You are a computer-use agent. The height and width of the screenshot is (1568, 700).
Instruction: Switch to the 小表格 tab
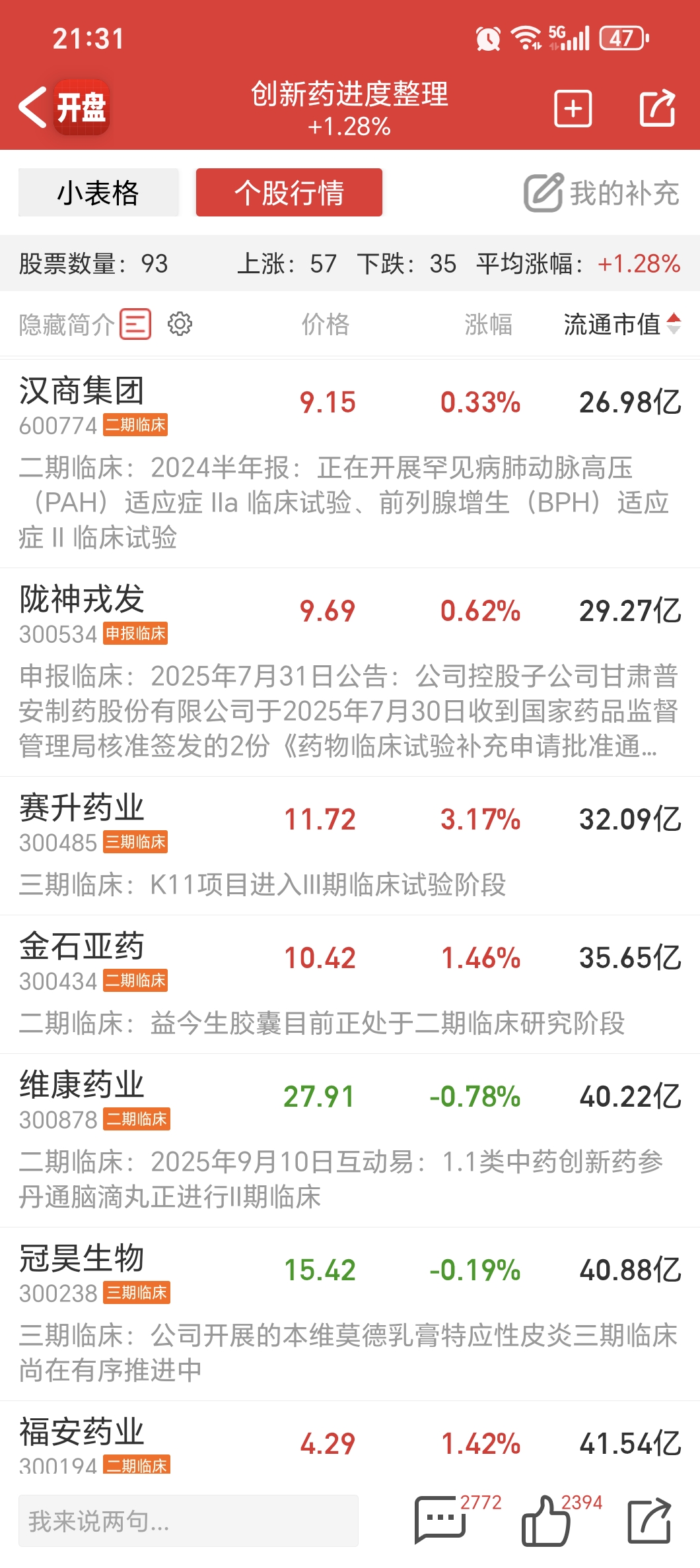click(98, 193)
